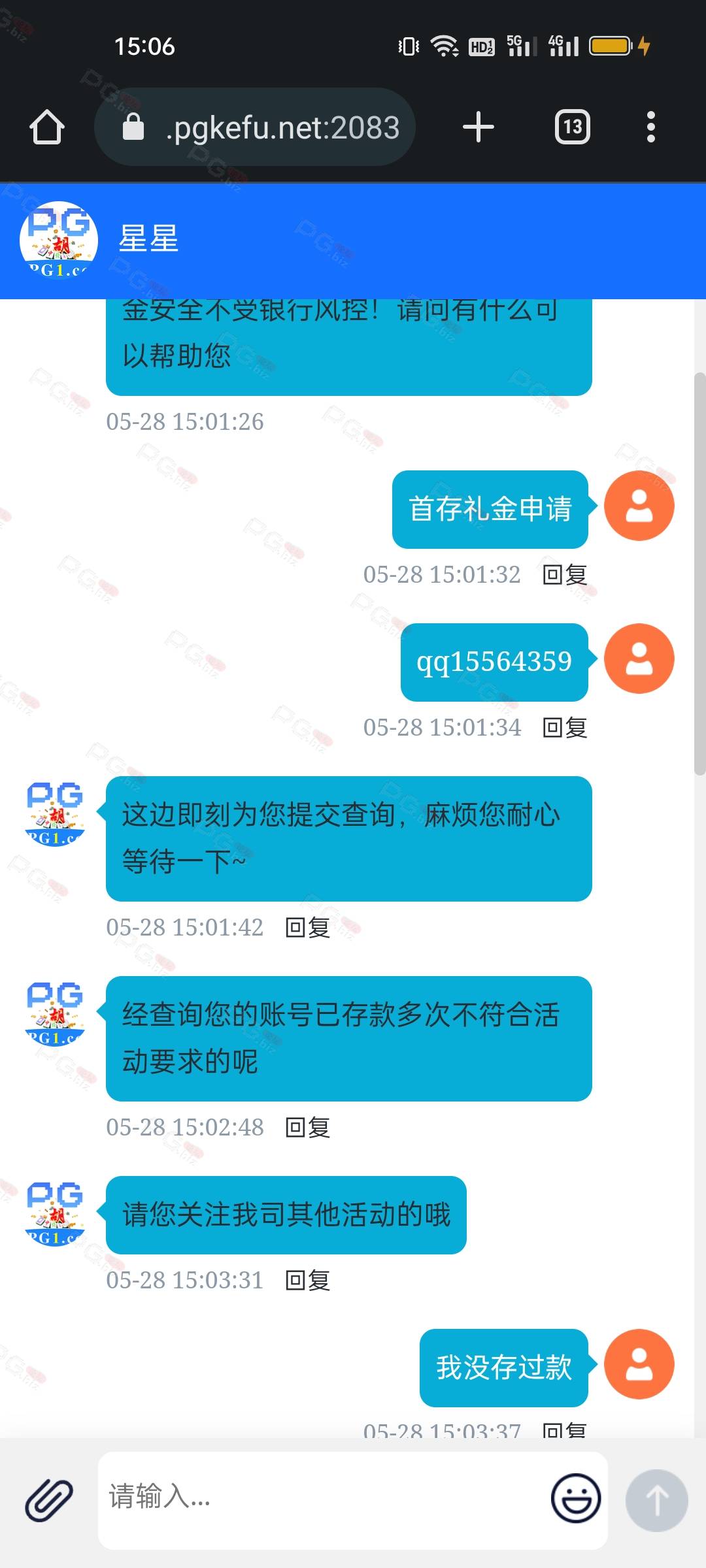Send the message with the arrow button
Screen dimensions: 706x1568
click(x=657, y=1500)
